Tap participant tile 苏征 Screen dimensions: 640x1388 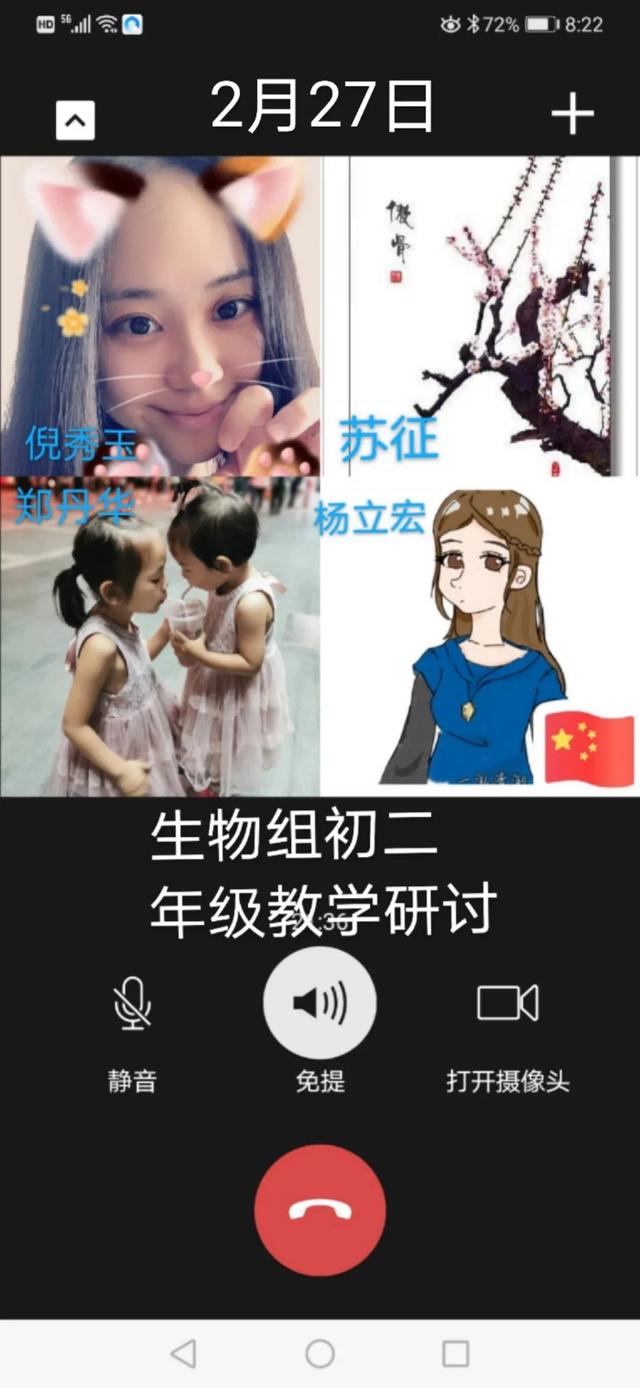pos(478,316)
